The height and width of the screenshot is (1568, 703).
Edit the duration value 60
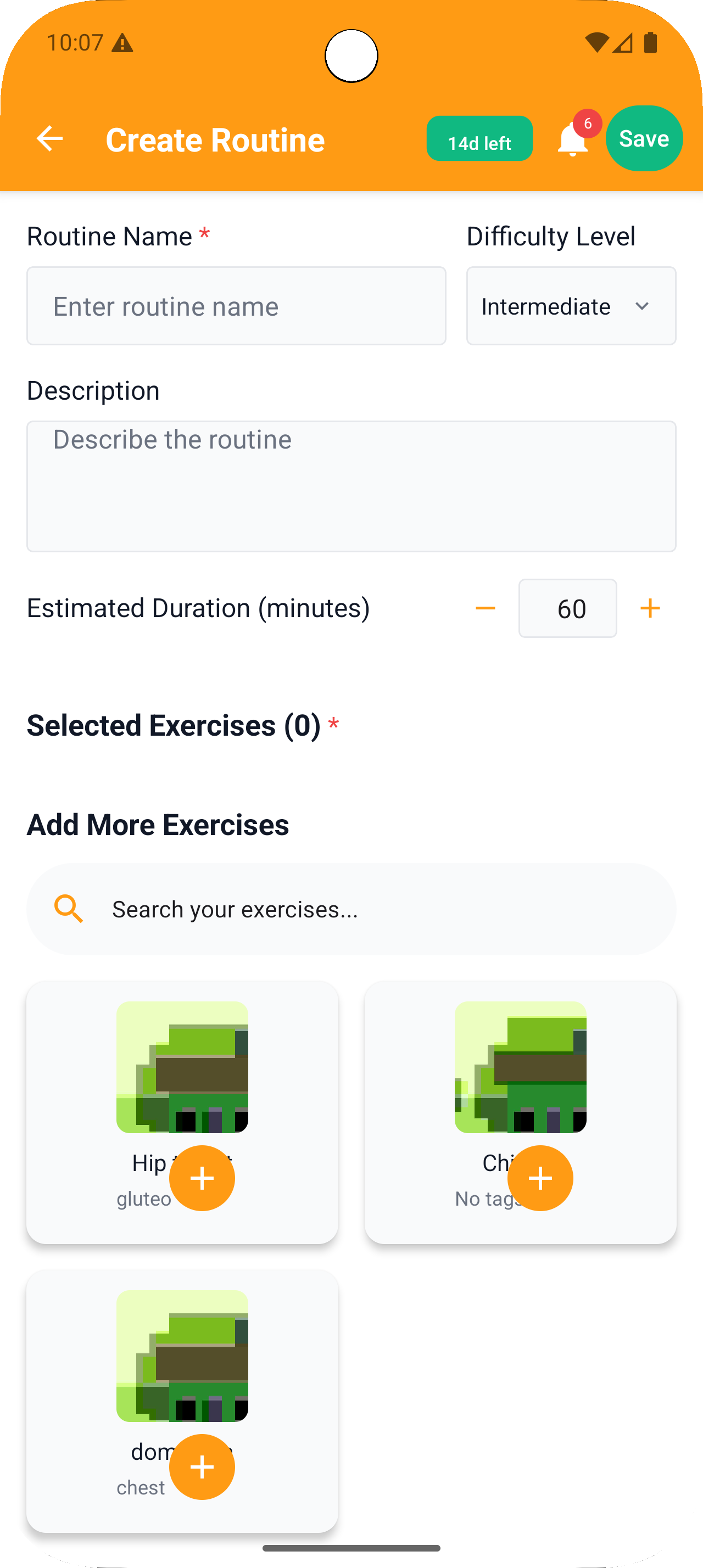coord(567,608)
